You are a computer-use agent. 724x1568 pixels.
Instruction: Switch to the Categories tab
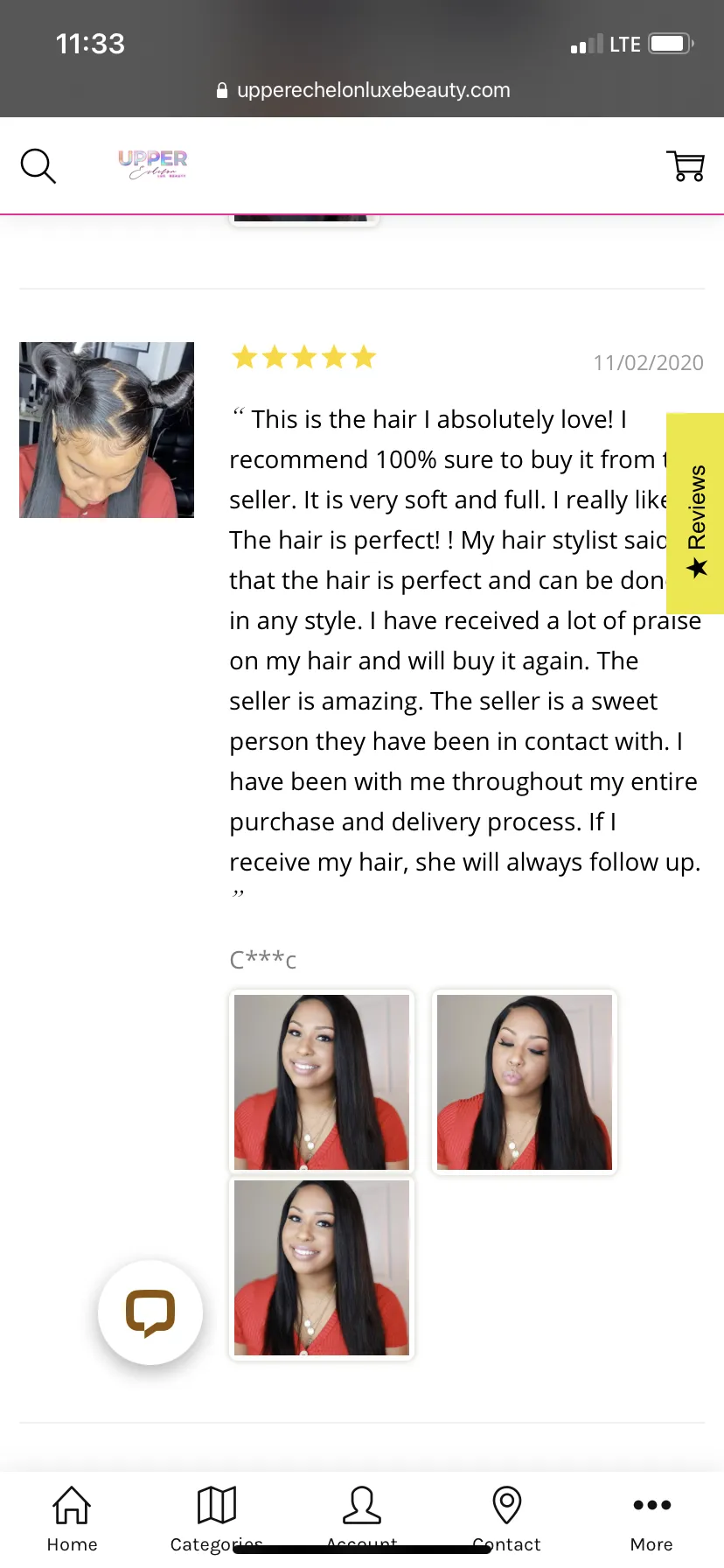pyautogui.click(x=217, y=1520)
